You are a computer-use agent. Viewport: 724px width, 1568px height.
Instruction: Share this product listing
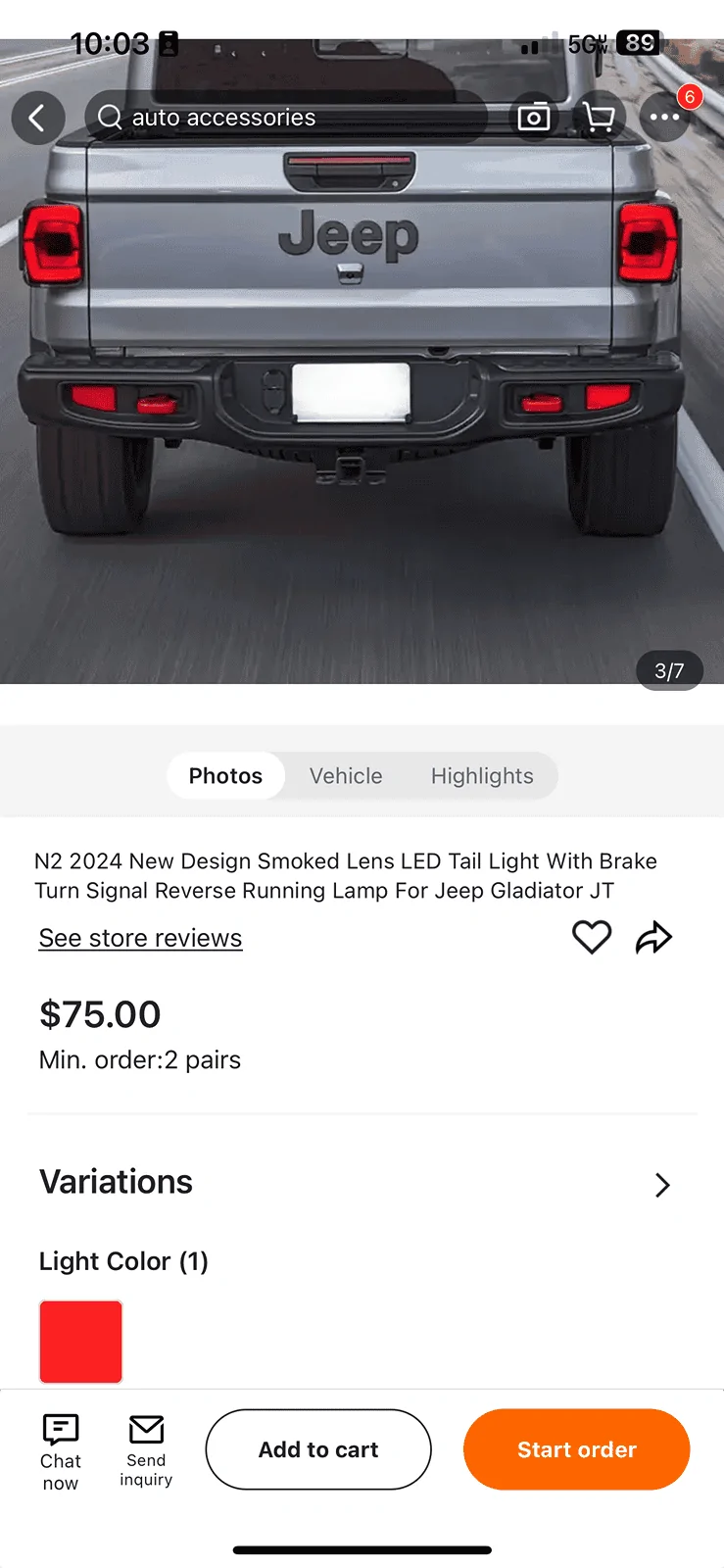tap(653, 938)
